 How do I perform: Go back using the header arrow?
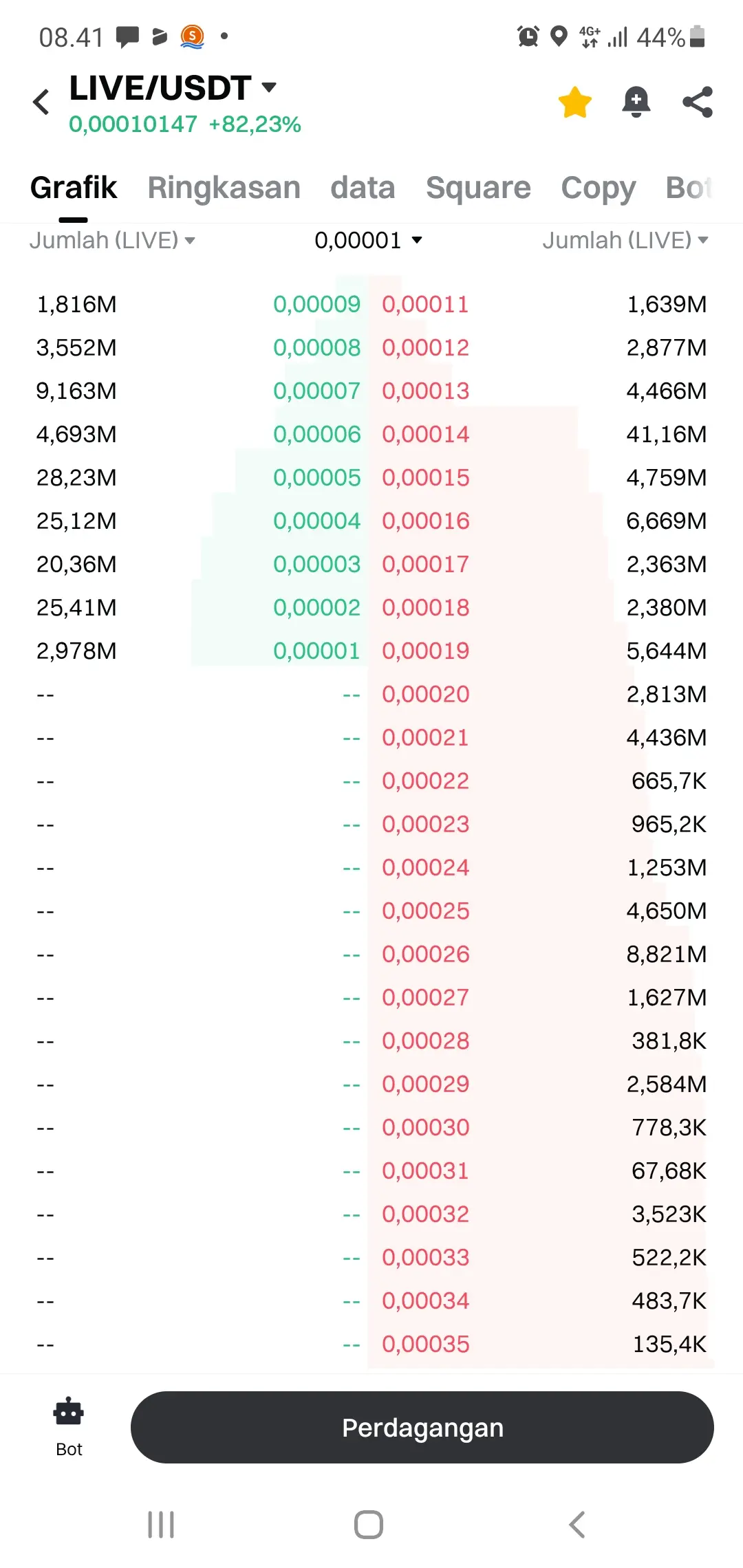[x=41, y=102]
